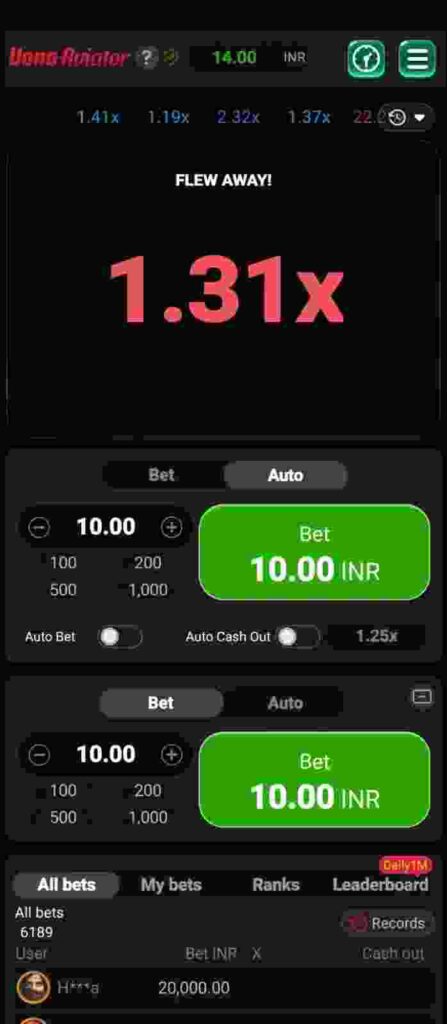The image size is (447, 1024).
Task: Expand the round history dropdown
Action: coord(407,118)
